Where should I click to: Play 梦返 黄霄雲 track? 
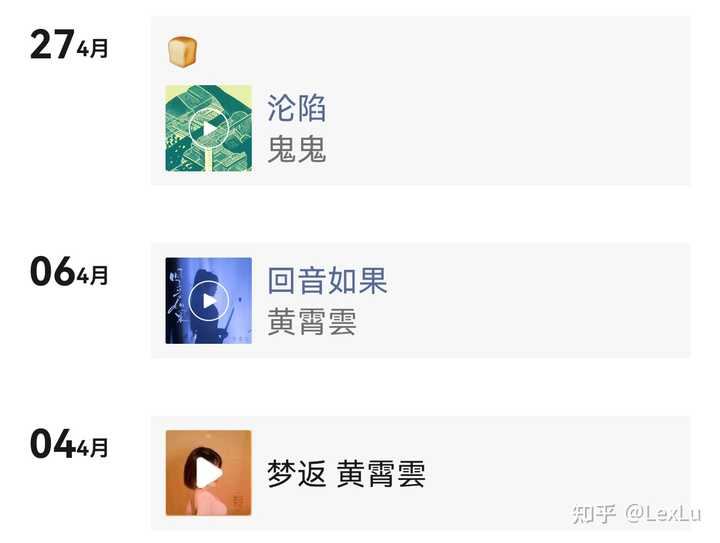pos(208,473)
